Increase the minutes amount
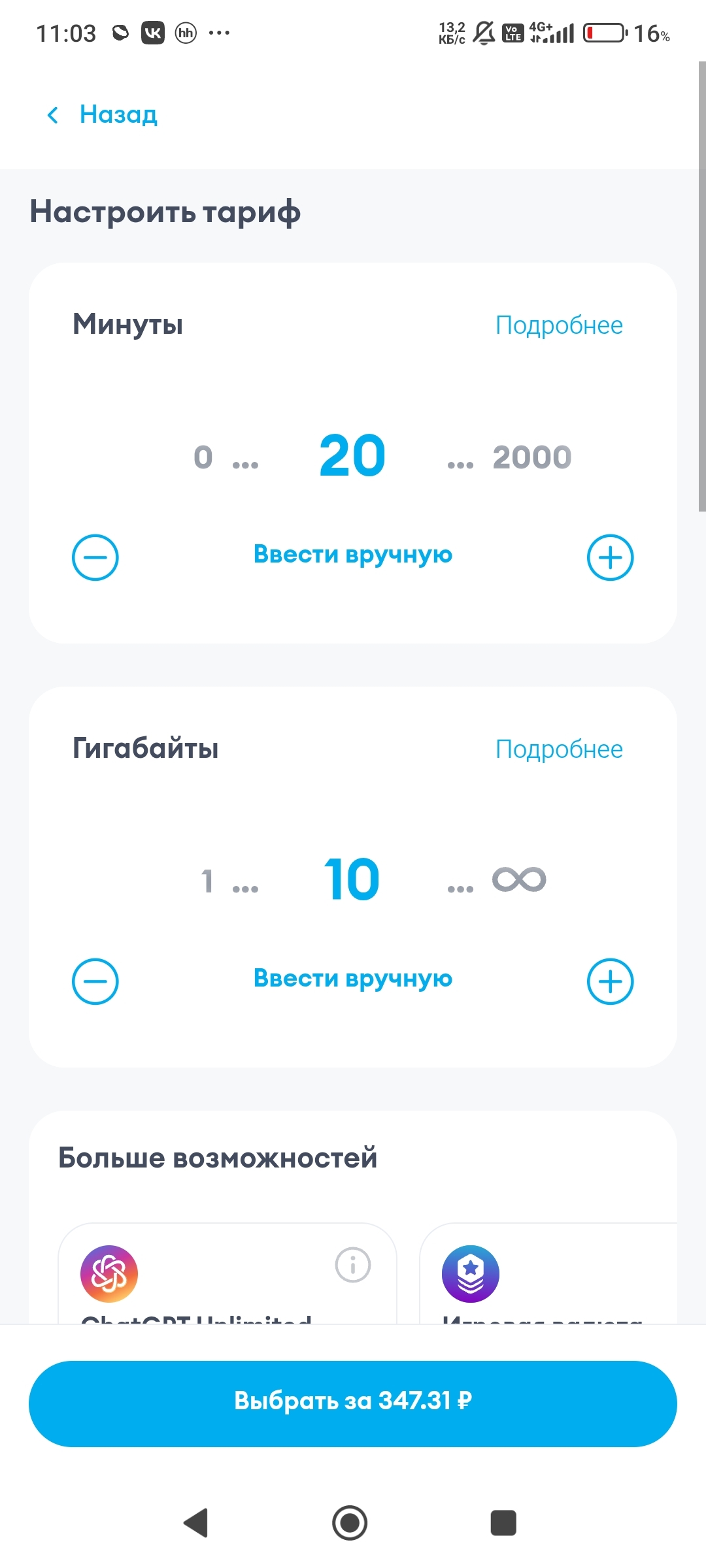This screenshot has width=706, height=1568. click(x=610, y=557)
